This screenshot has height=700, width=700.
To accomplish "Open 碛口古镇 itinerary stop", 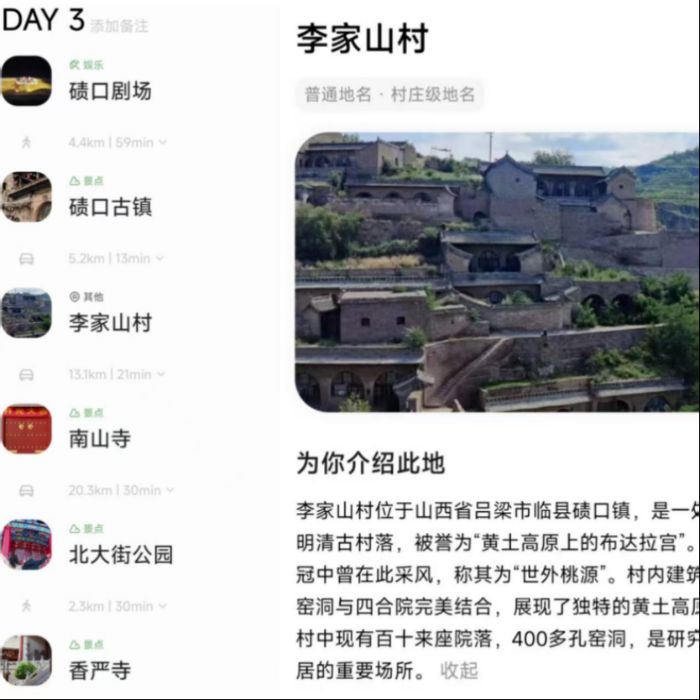I will click(110, 207).
